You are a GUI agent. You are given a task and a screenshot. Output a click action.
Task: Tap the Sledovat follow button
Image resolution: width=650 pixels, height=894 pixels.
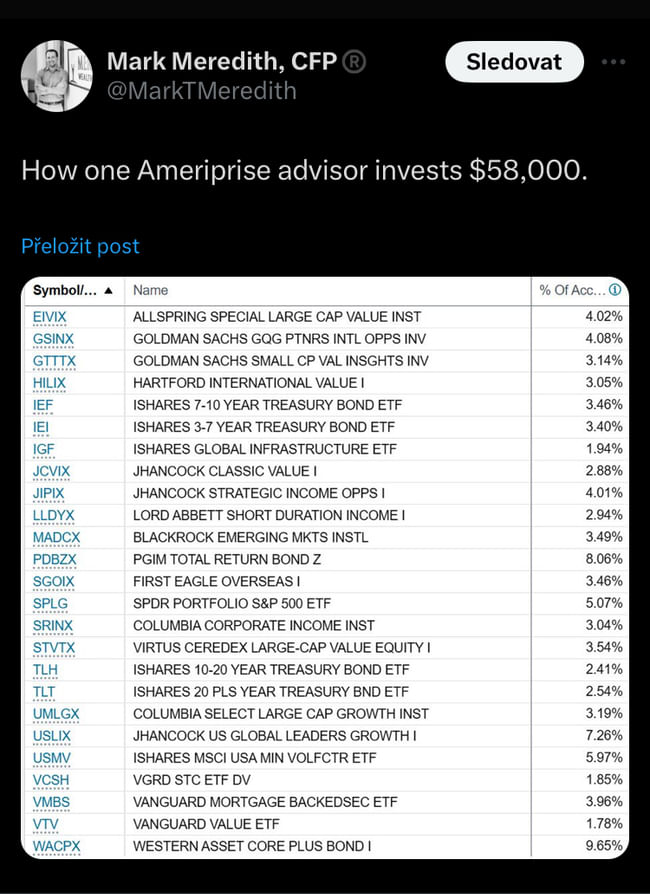click(x=514, y=61)
